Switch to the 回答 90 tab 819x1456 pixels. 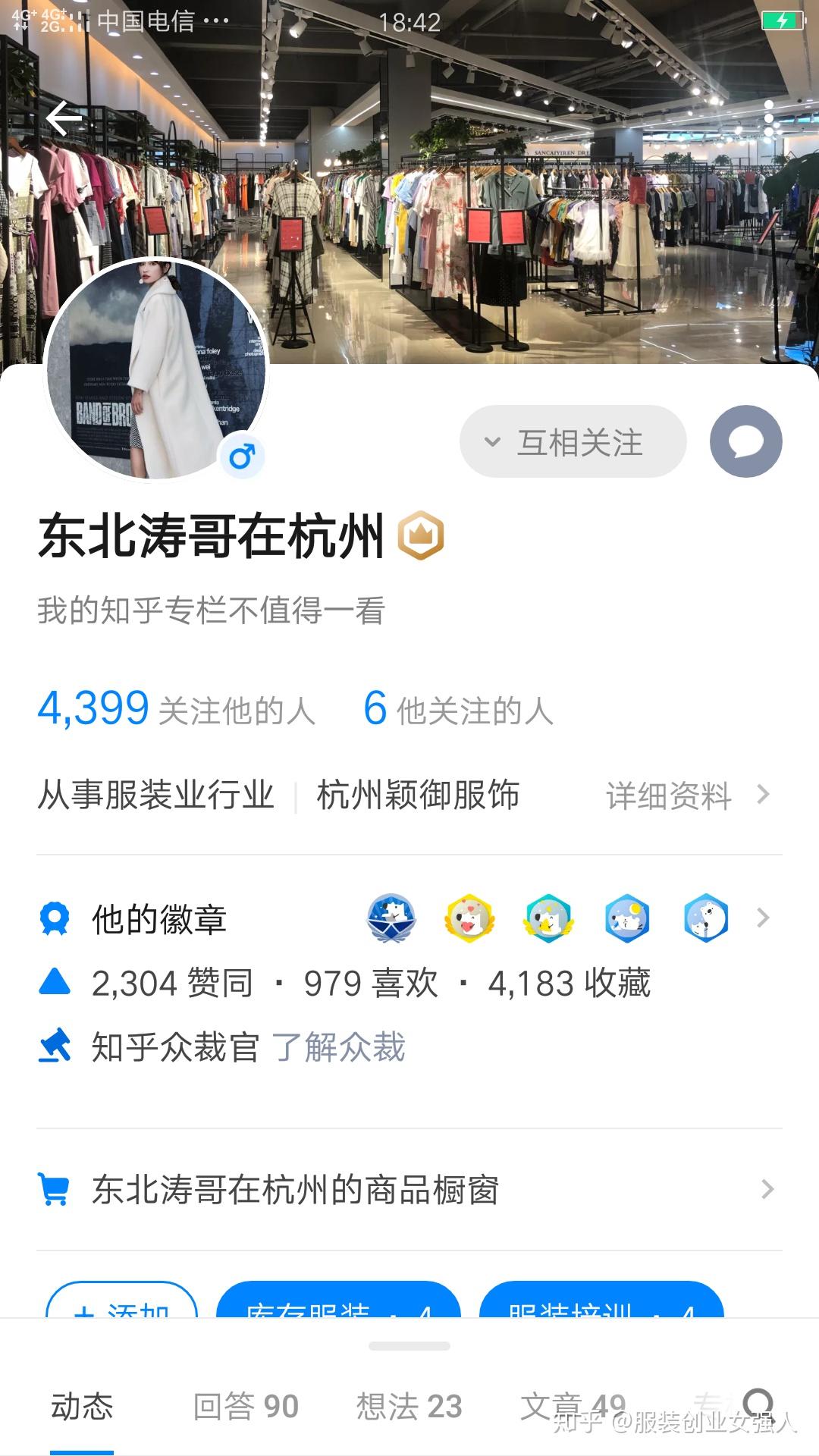point(246,1407)
